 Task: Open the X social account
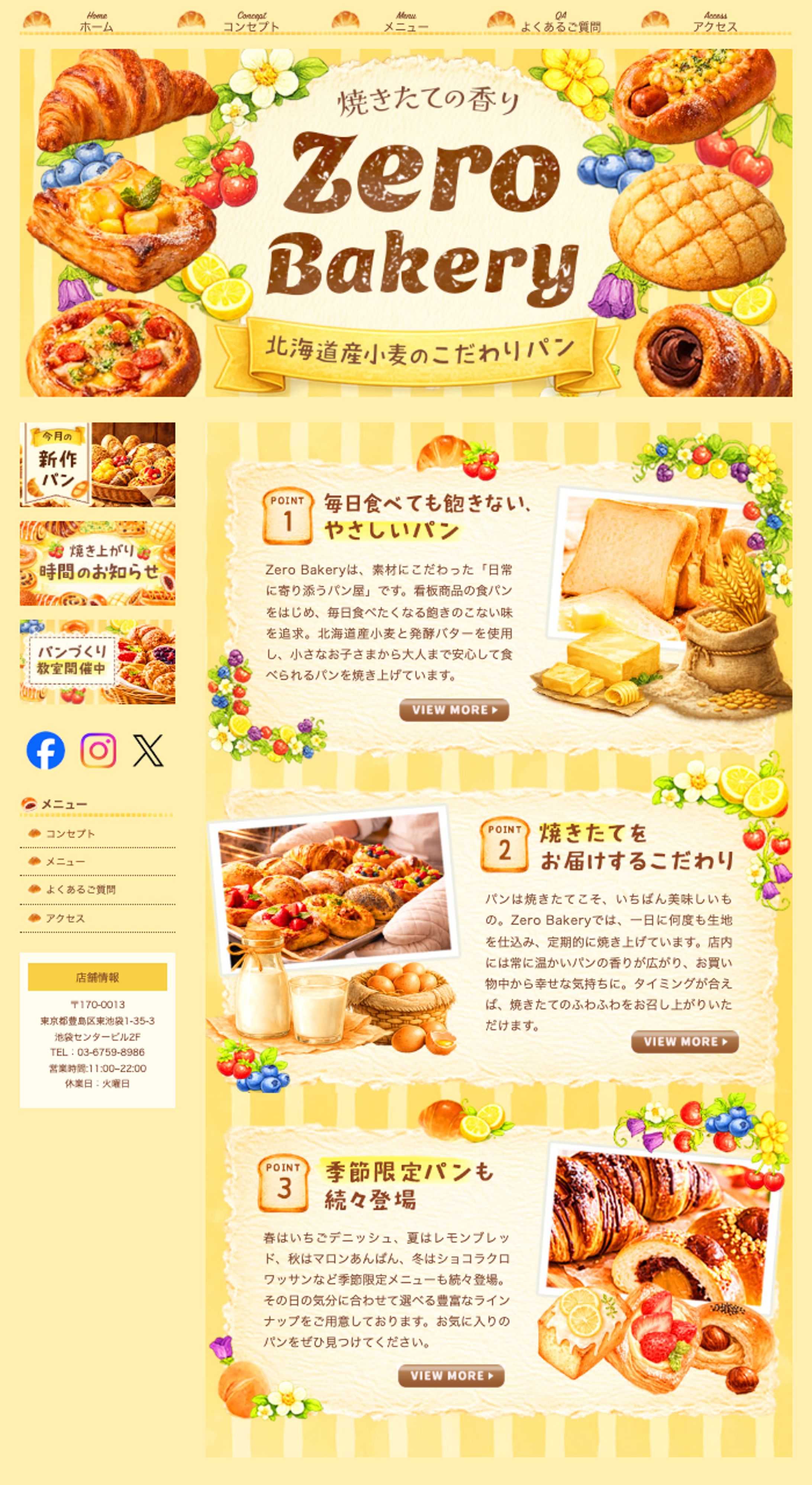[148, 750]
